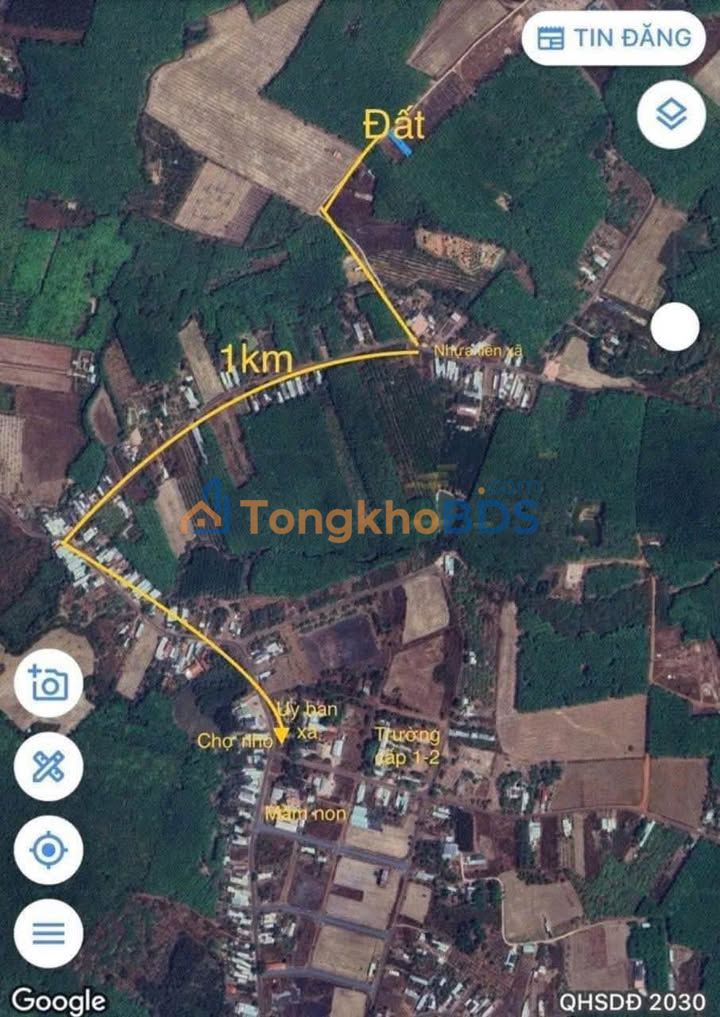Open the Tin Đăng listings button
Viewport: 720px width, 1017px height.
[x=613, y=39]
